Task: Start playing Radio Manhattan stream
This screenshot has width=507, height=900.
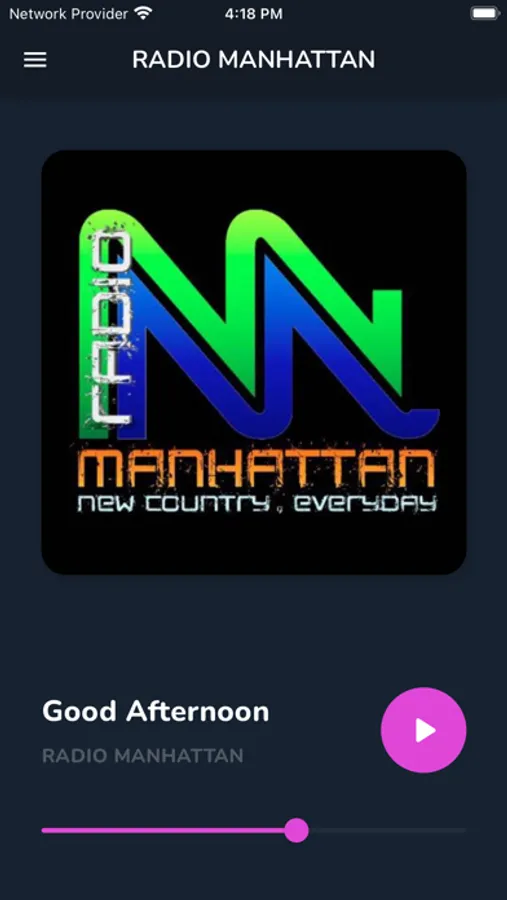Action: click(x=424, y=730)
